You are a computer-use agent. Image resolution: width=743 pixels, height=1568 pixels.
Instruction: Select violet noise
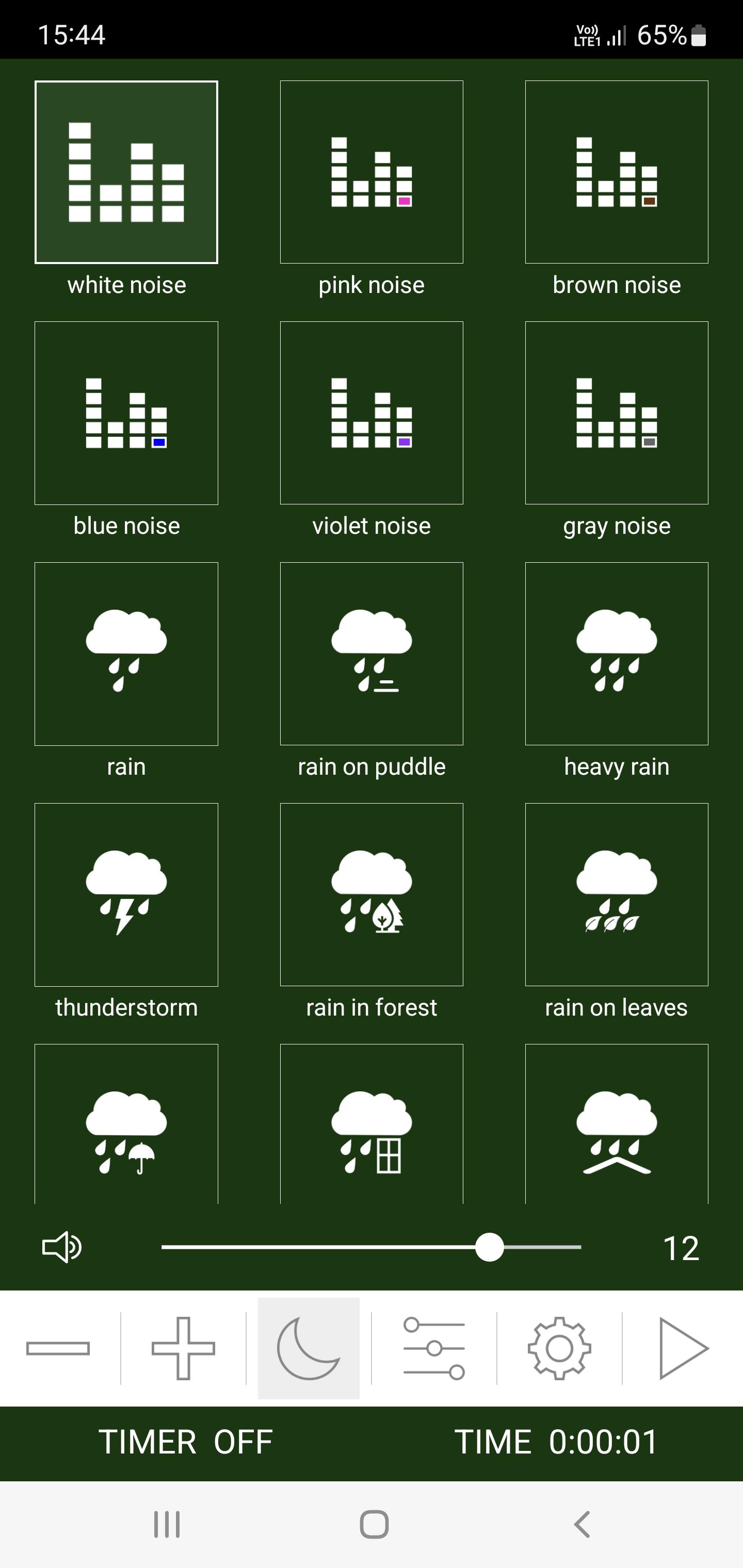point(372,413)
